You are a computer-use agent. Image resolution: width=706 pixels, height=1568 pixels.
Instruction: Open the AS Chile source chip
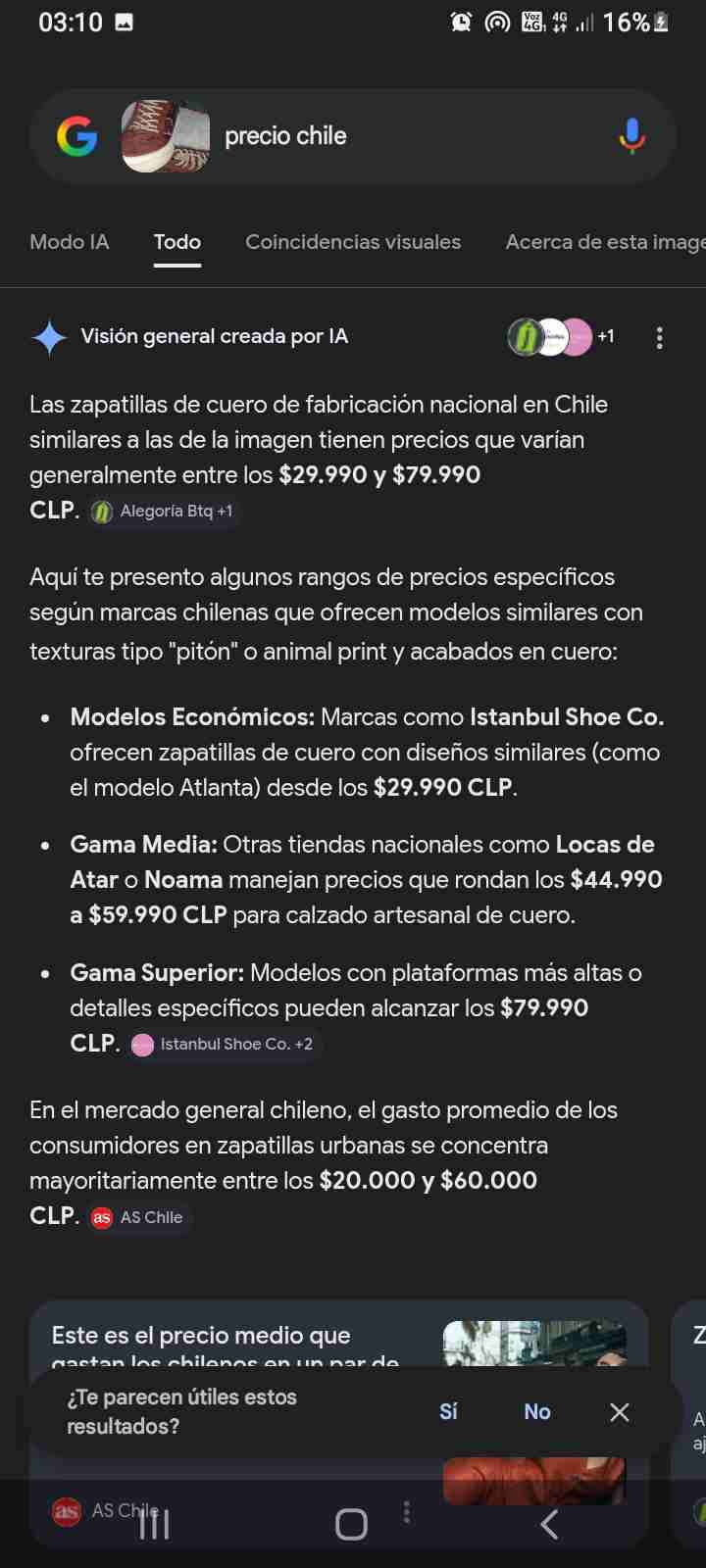[138, 1217]
